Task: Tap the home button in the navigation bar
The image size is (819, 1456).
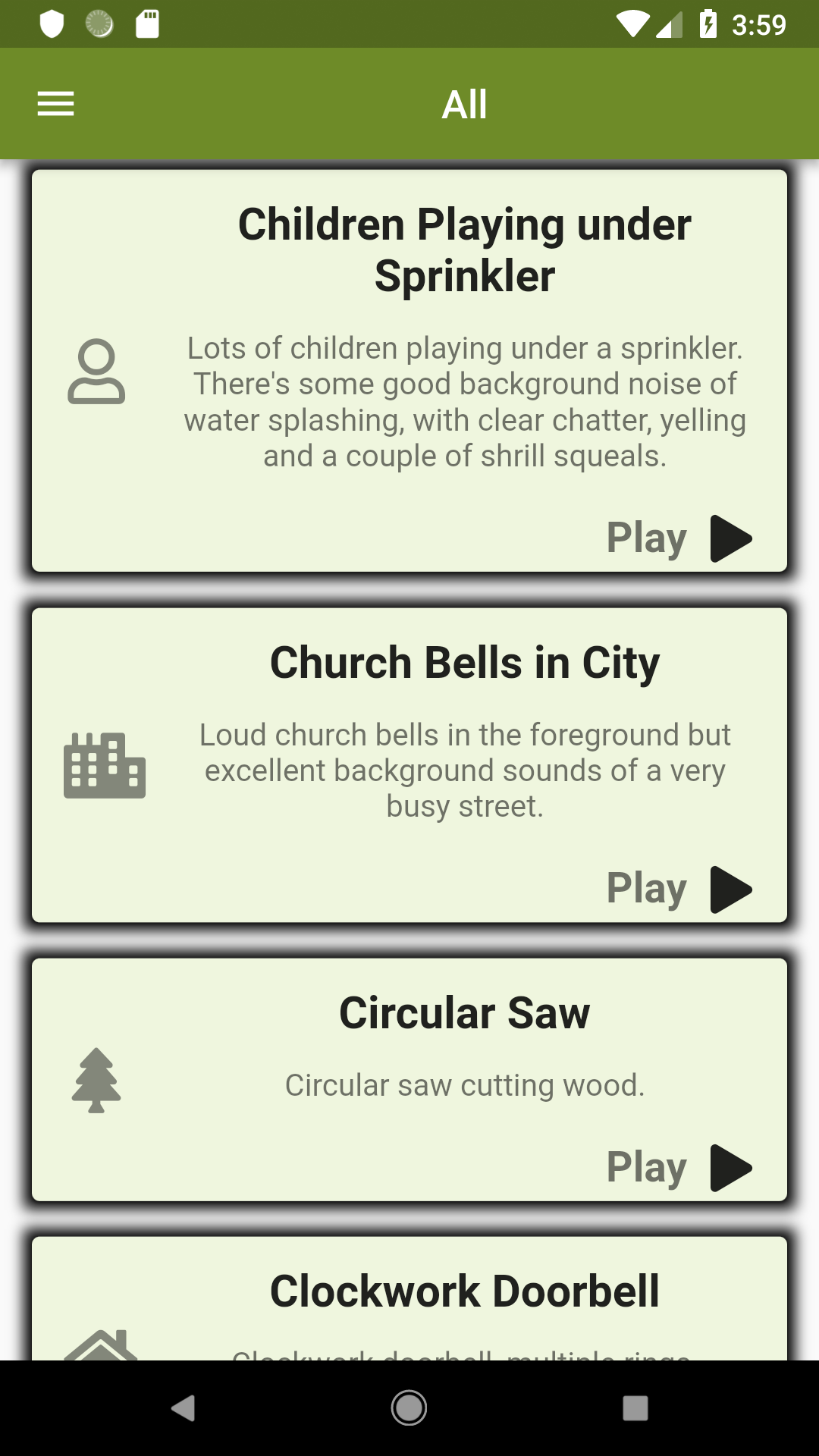Action: (409, 1408)
